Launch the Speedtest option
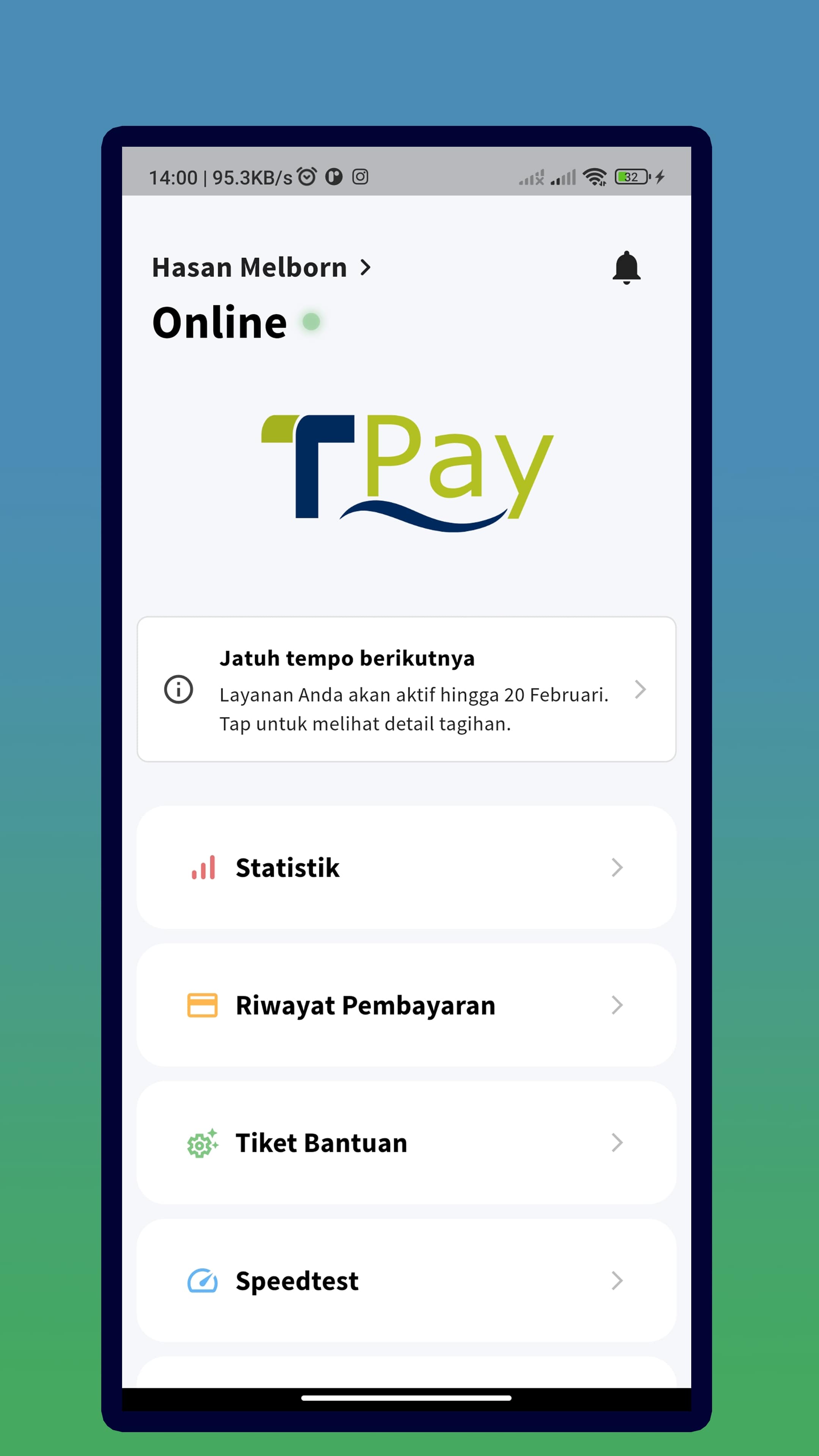 406,1280
